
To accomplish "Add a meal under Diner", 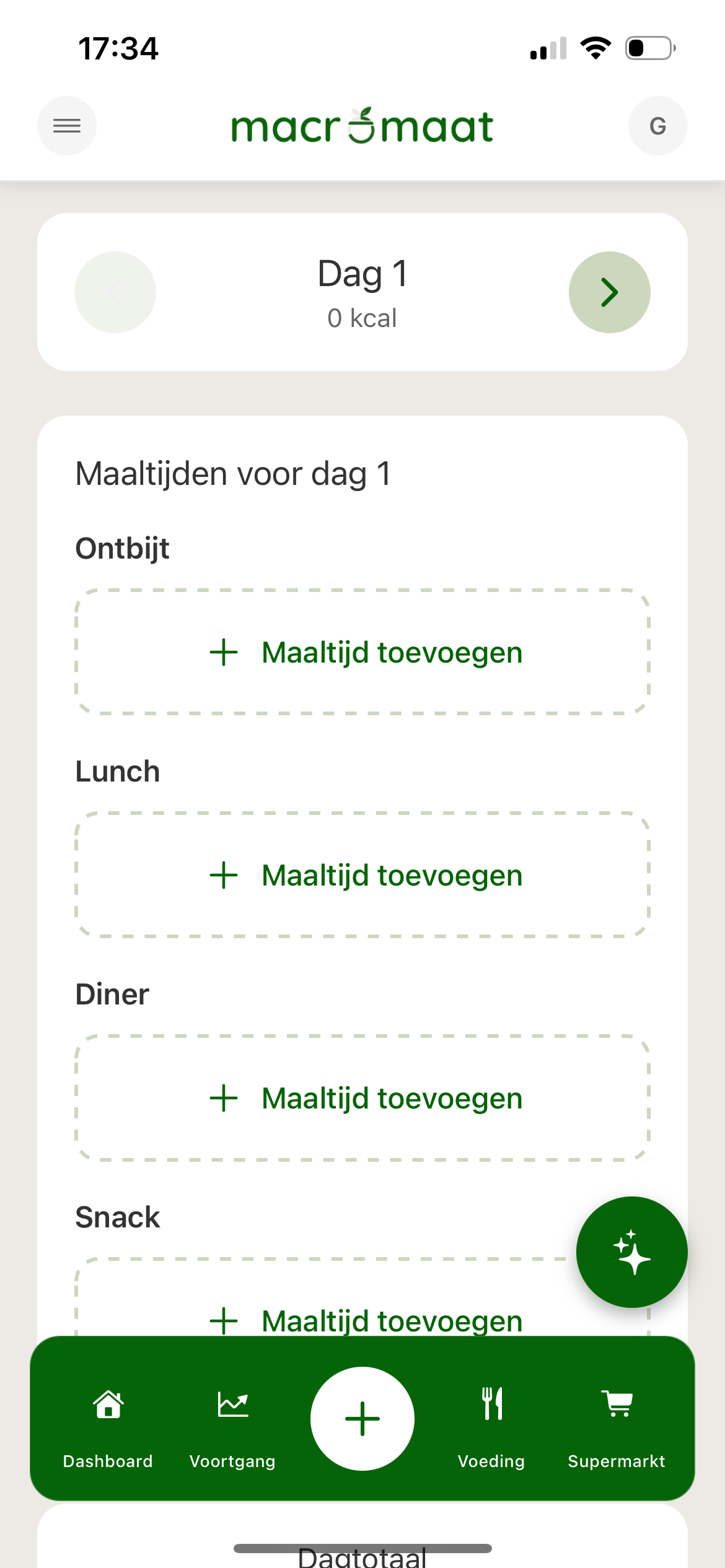I will point(362,1097).
